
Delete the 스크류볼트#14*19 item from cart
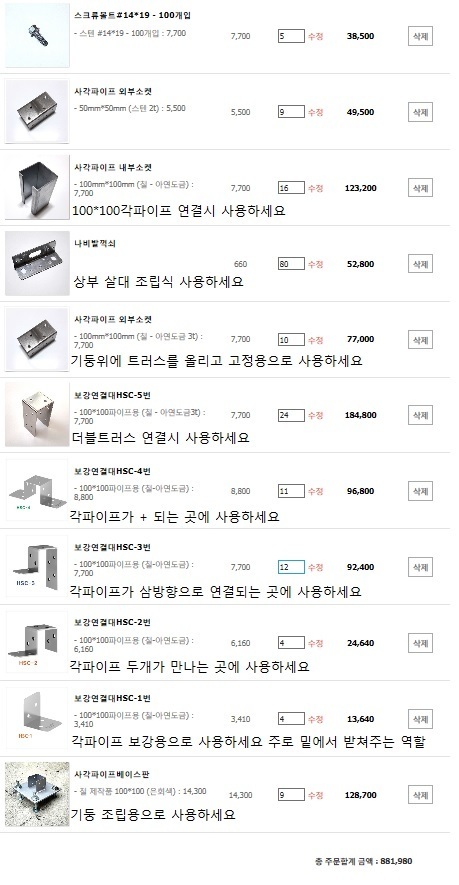pos(420,37)
